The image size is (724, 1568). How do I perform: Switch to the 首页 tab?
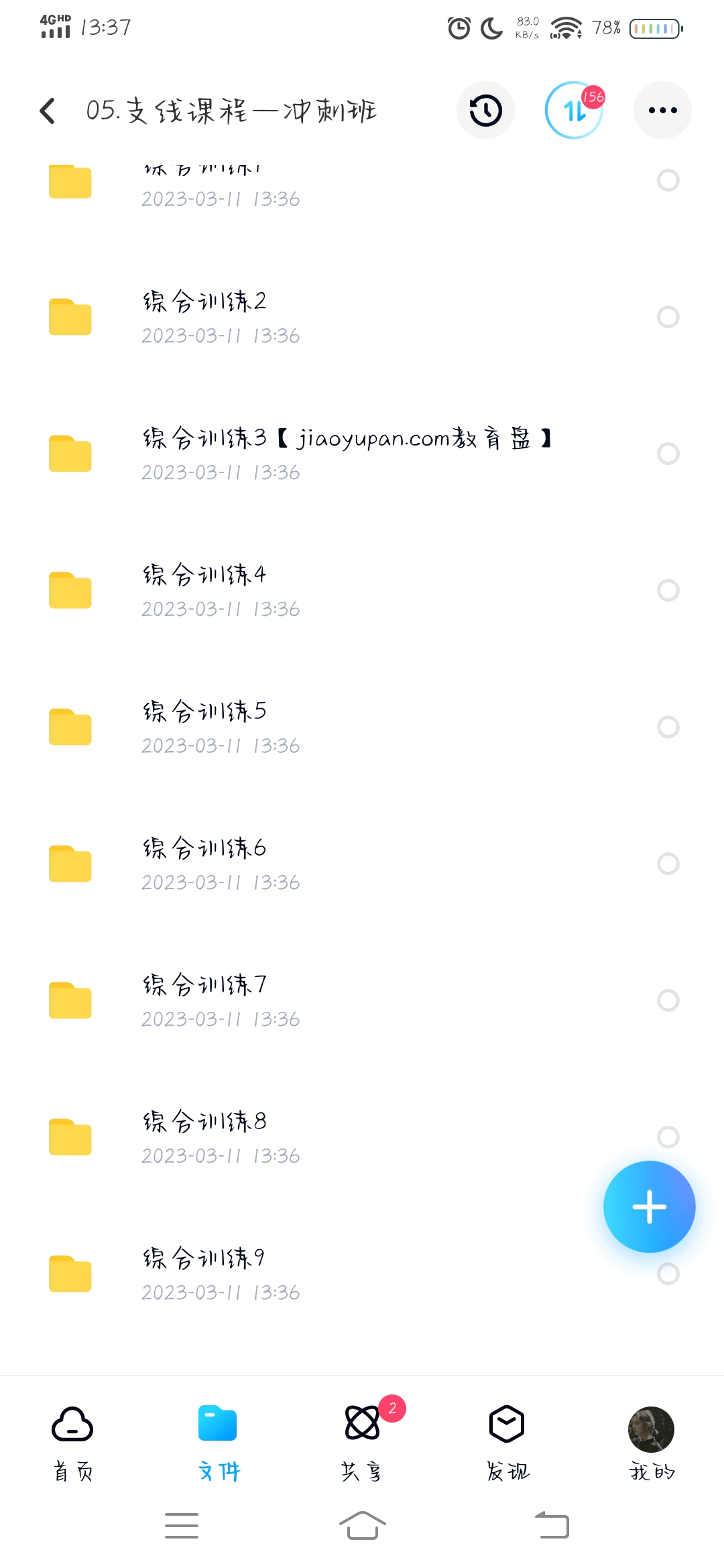coord(72,1441)
